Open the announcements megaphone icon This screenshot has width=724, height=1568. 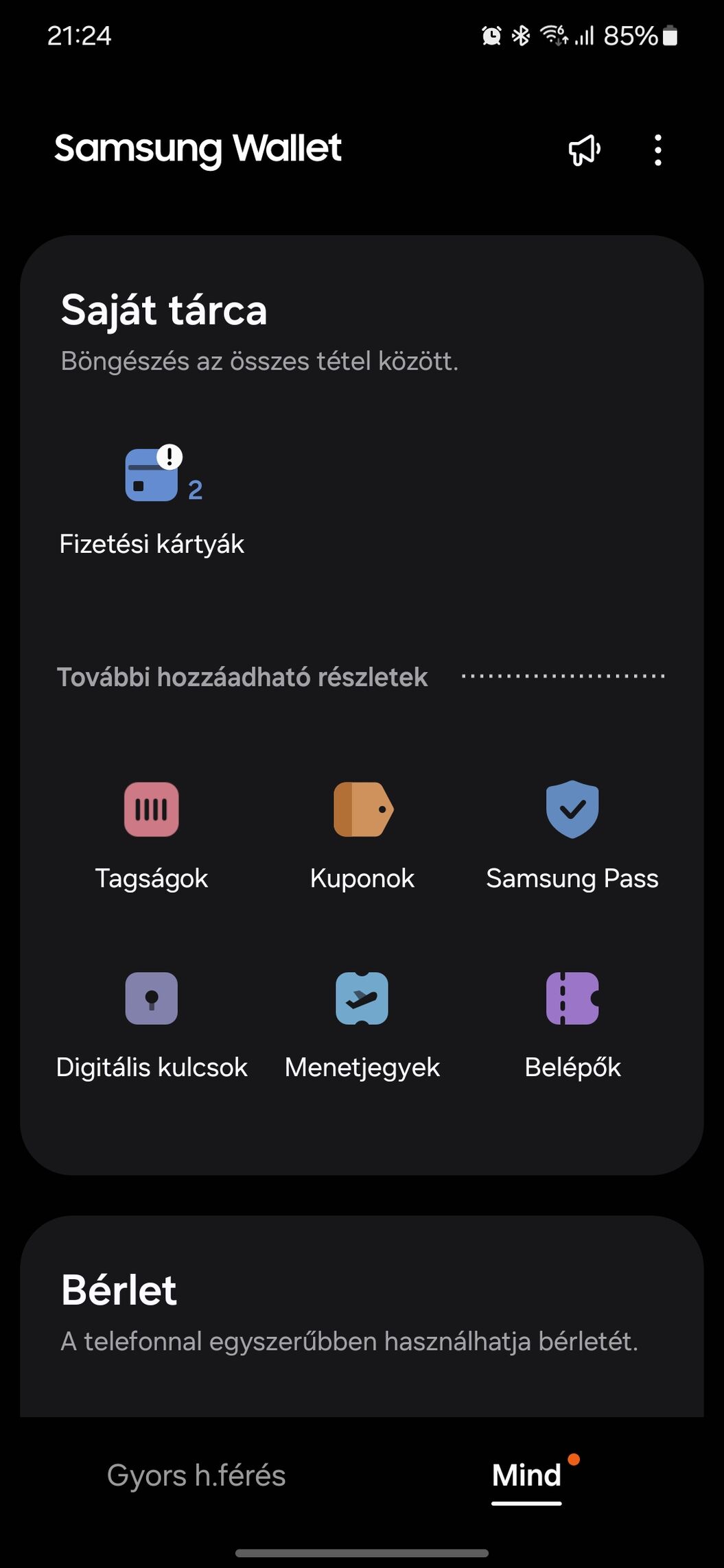(x=584, y=150)
